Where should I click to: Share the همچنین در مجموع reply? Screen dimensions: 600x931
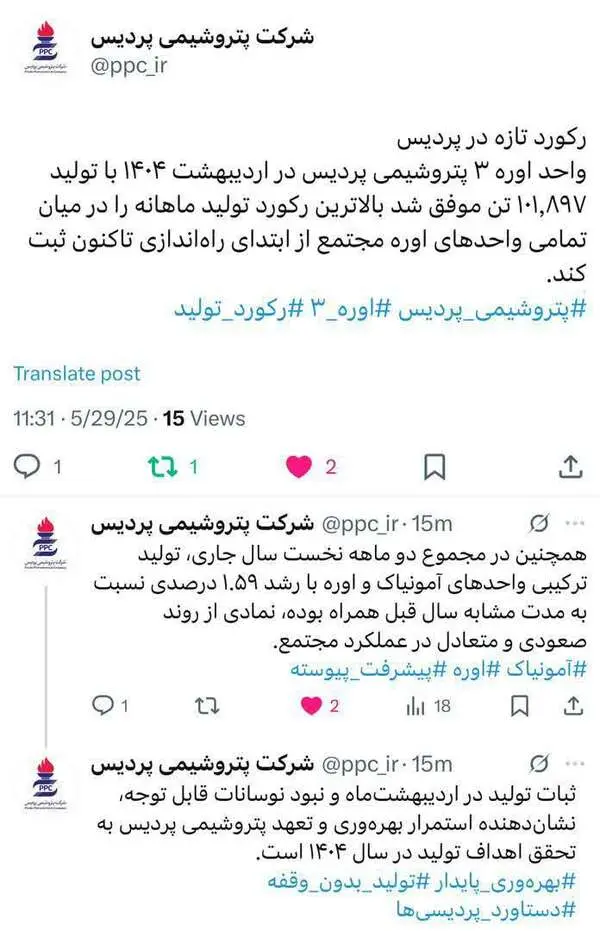(573, 706)
